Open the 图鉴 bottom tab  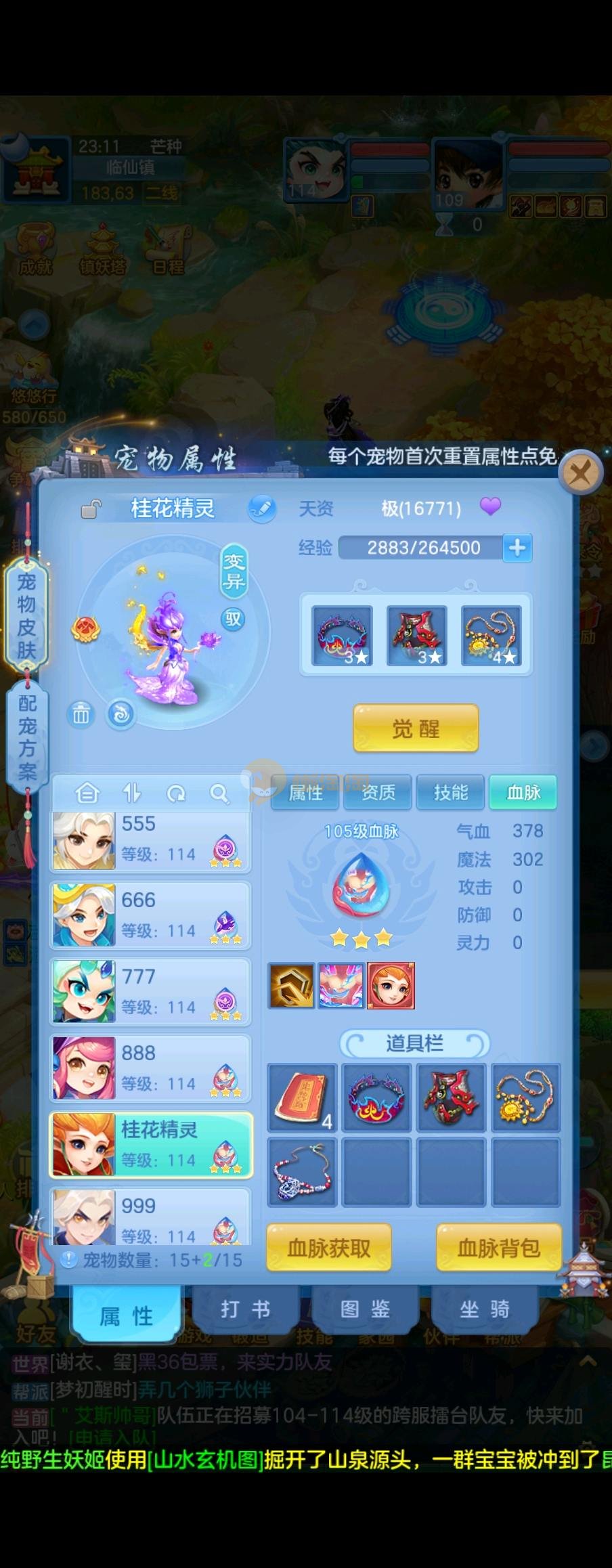point(365,1309)
